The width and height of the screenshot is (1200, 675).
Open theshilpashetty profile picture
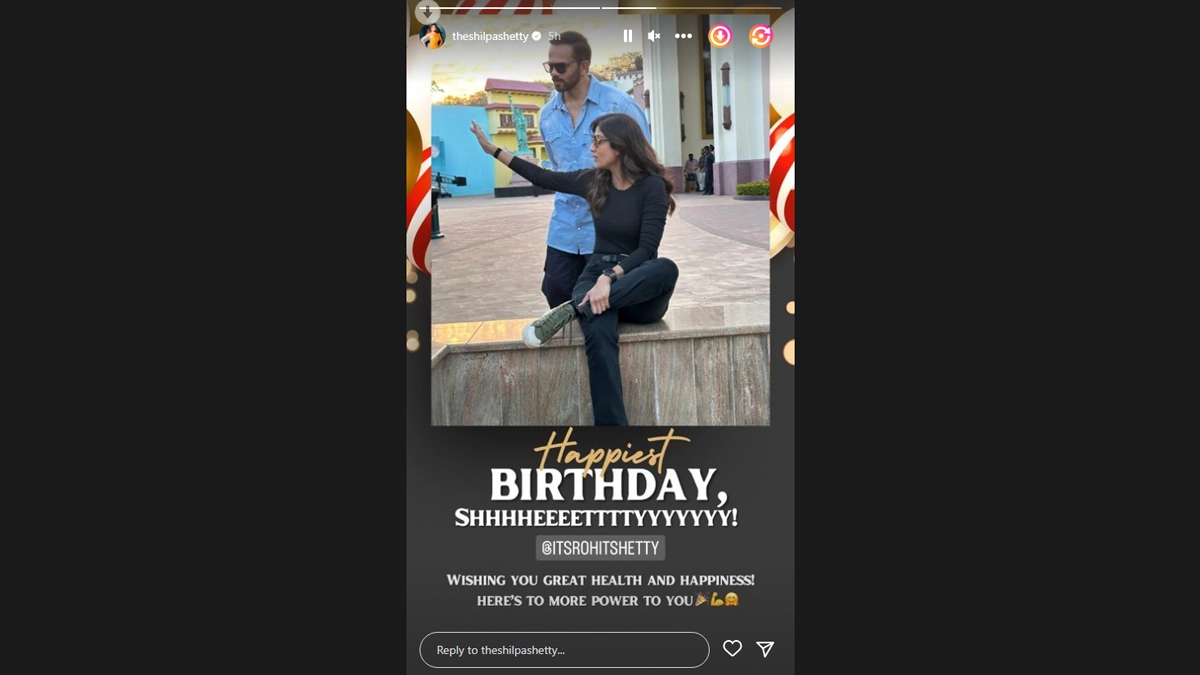pos(433,36)
